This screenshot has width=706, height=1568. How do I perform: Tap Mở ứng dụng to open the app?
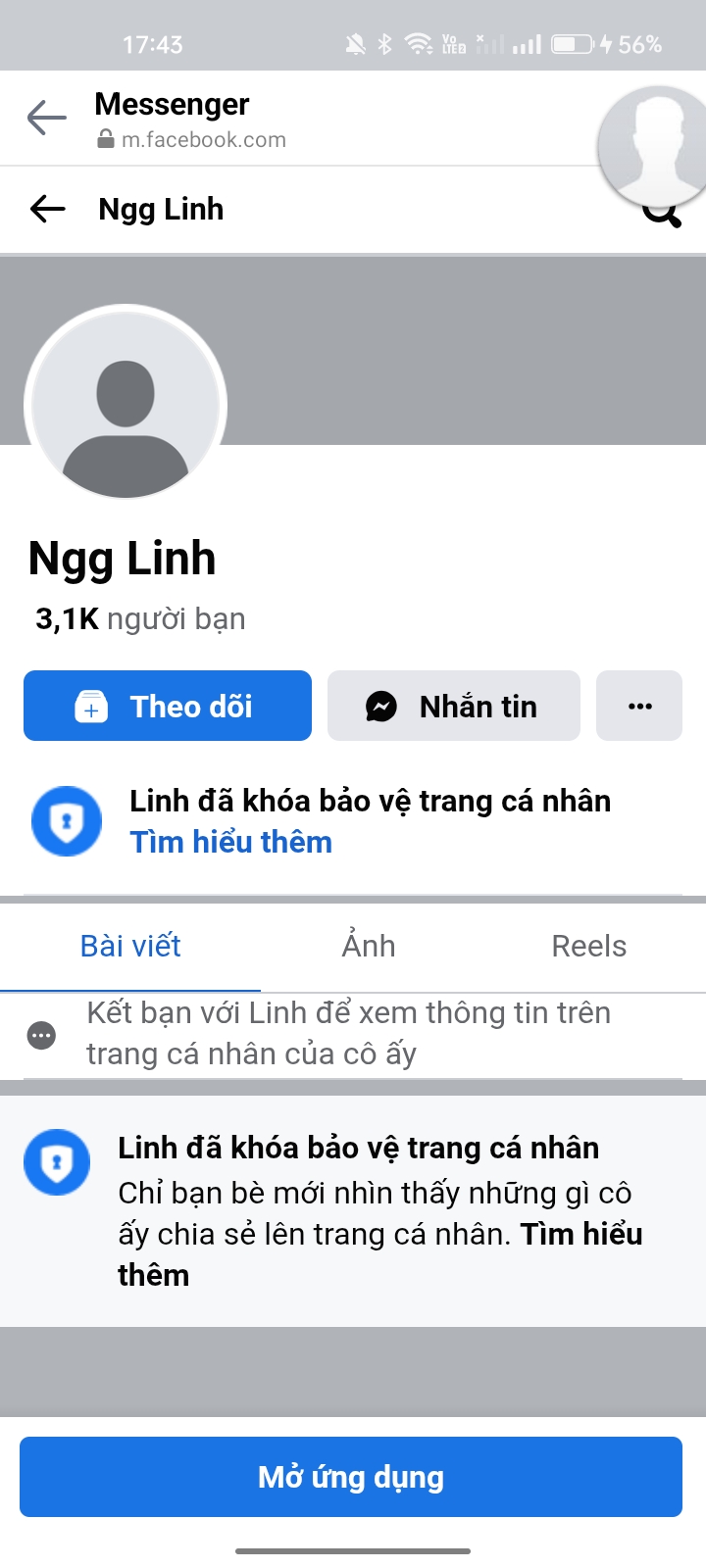pyautogui.click(x=351, y=1477)
